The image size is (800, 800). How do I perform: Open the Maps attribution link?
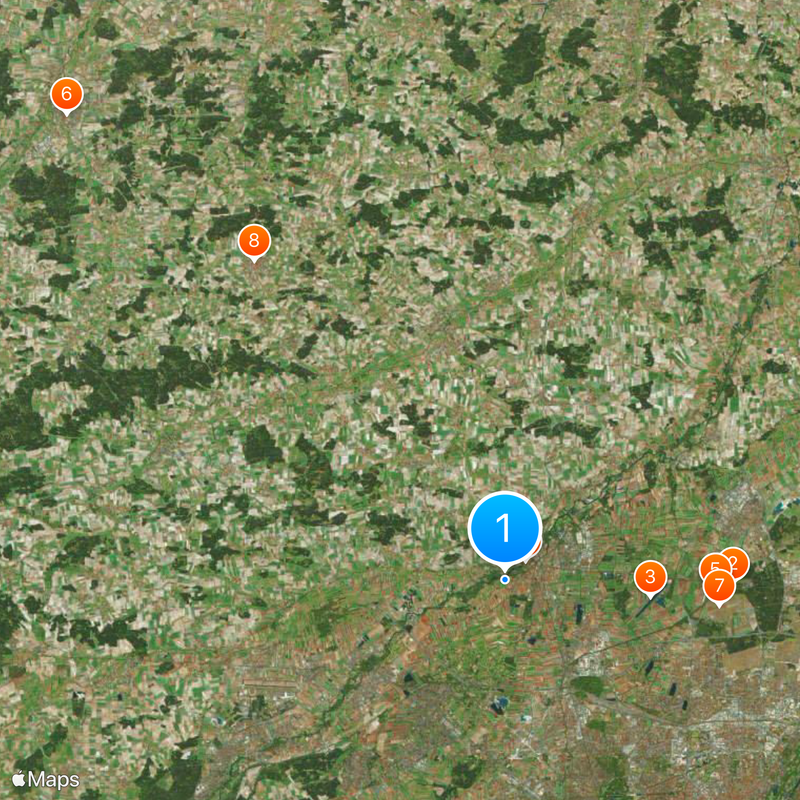(46, 778)
